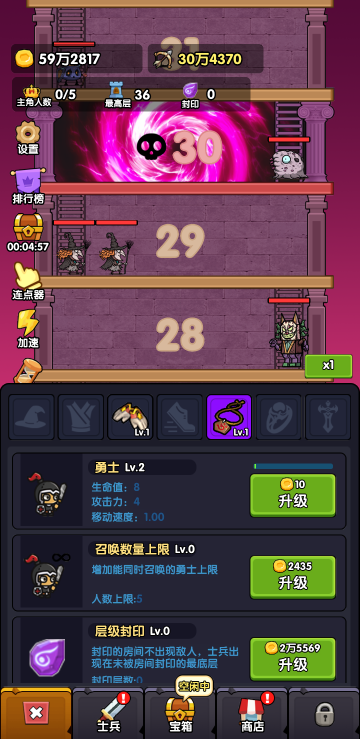Switch to the 宝箱 tab
The image size is (360, 739).
[x=180, y=713]
